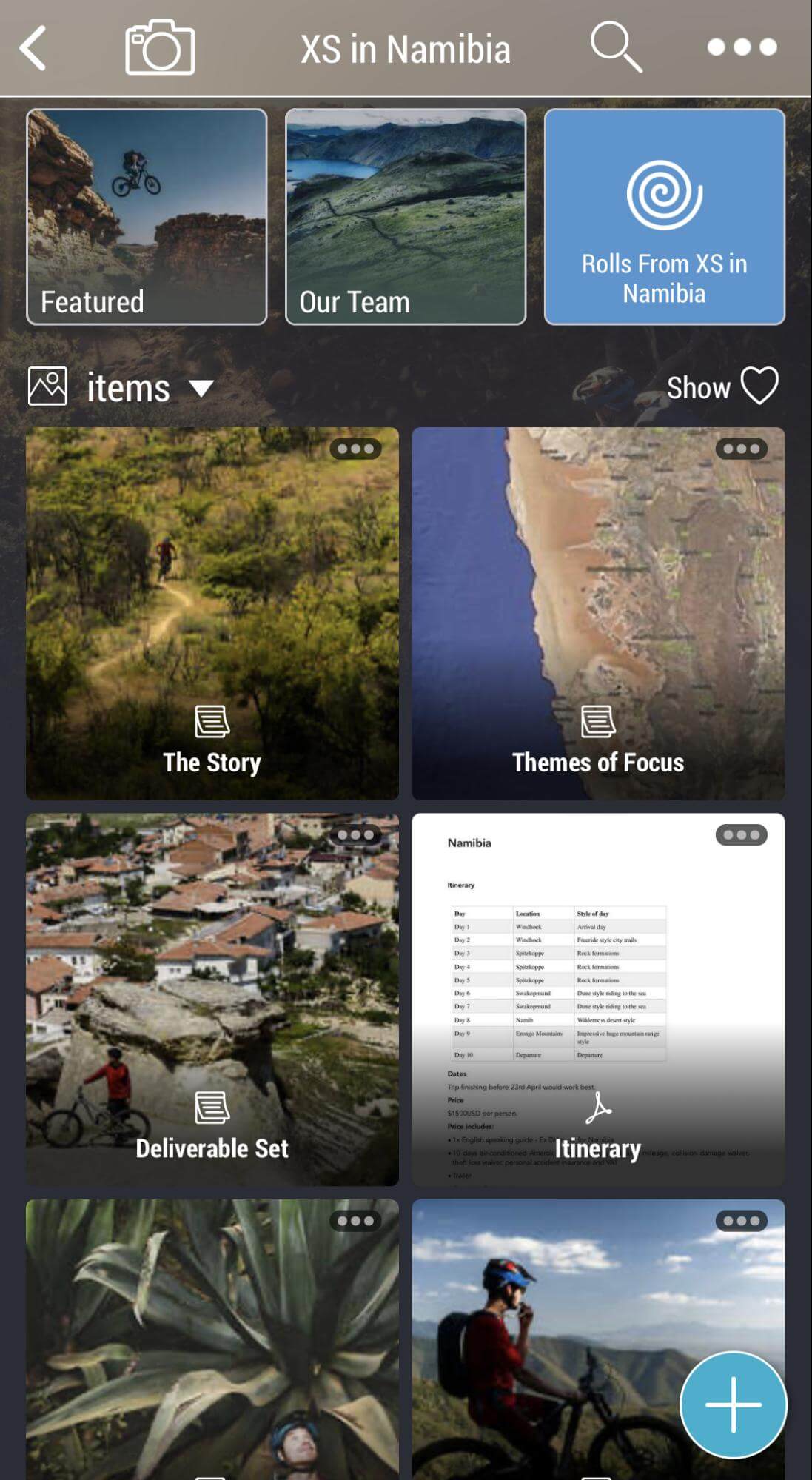Image resolution: width=812 pixels, height=1480 pixels.
Task: Expand the items dropdown
Action: click(x=121, y=387)
